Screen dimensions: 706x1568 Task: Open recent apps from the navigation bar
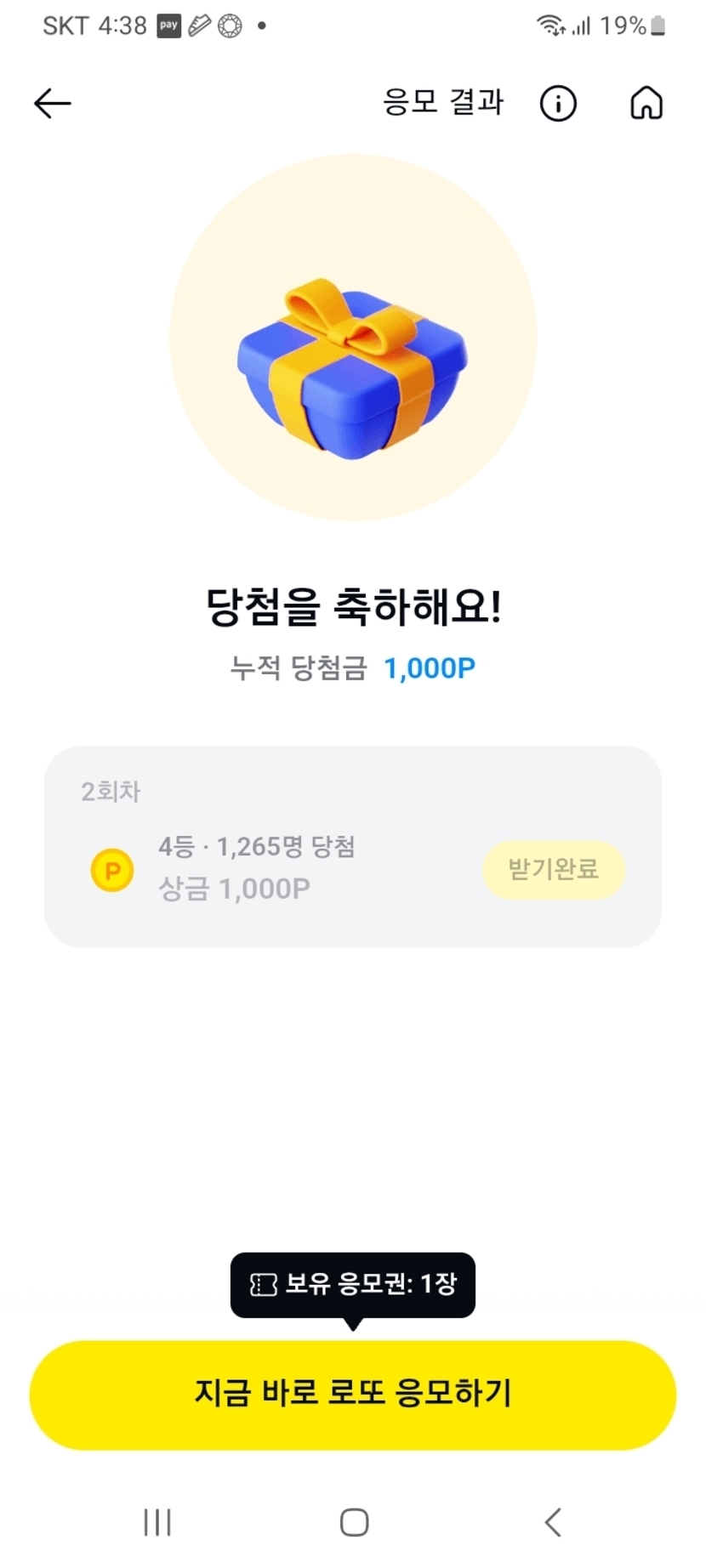[x=157, y=1522]
